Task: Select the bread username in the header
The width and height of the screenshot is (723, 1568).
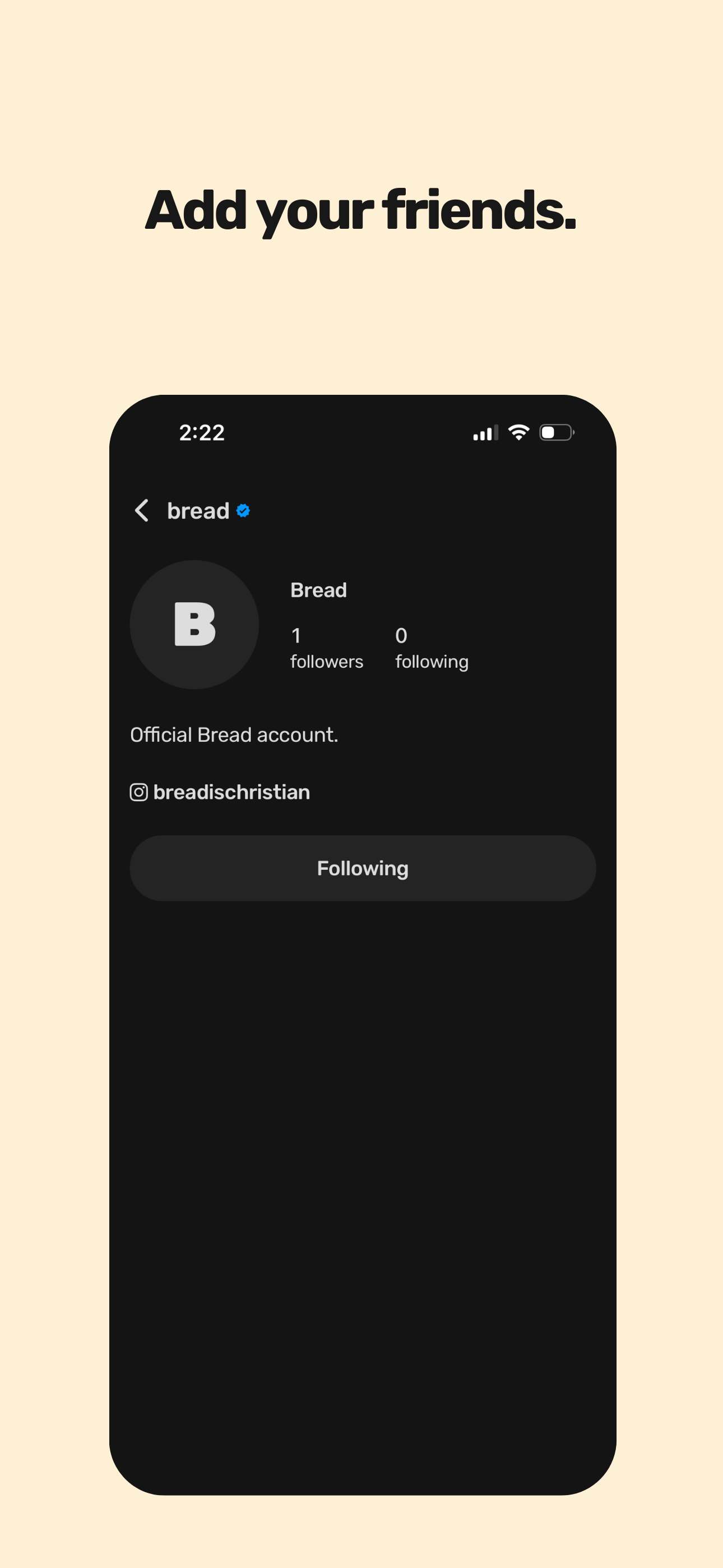Action: (197, 511)
